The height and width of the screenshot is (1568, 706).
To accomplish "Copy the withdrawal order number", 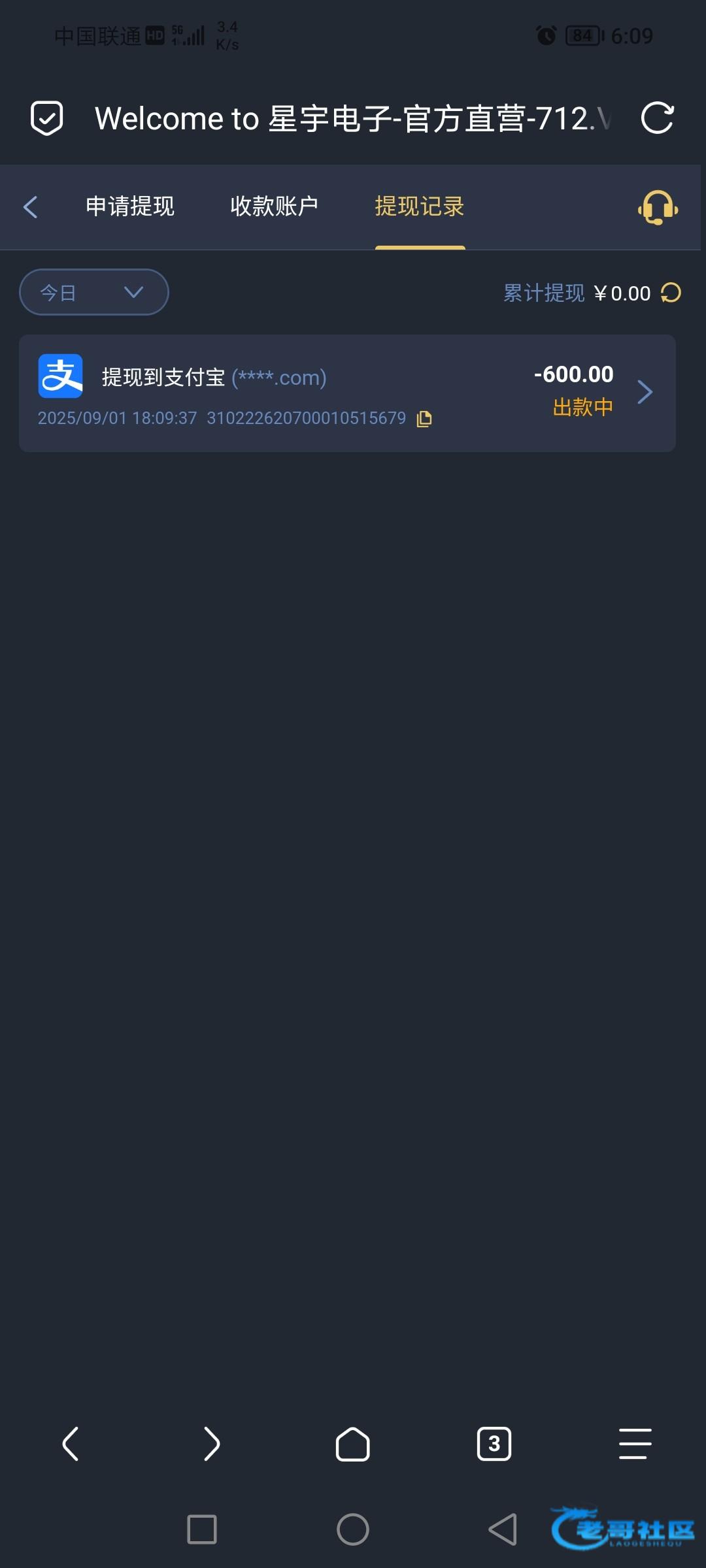I will [424, 419].
